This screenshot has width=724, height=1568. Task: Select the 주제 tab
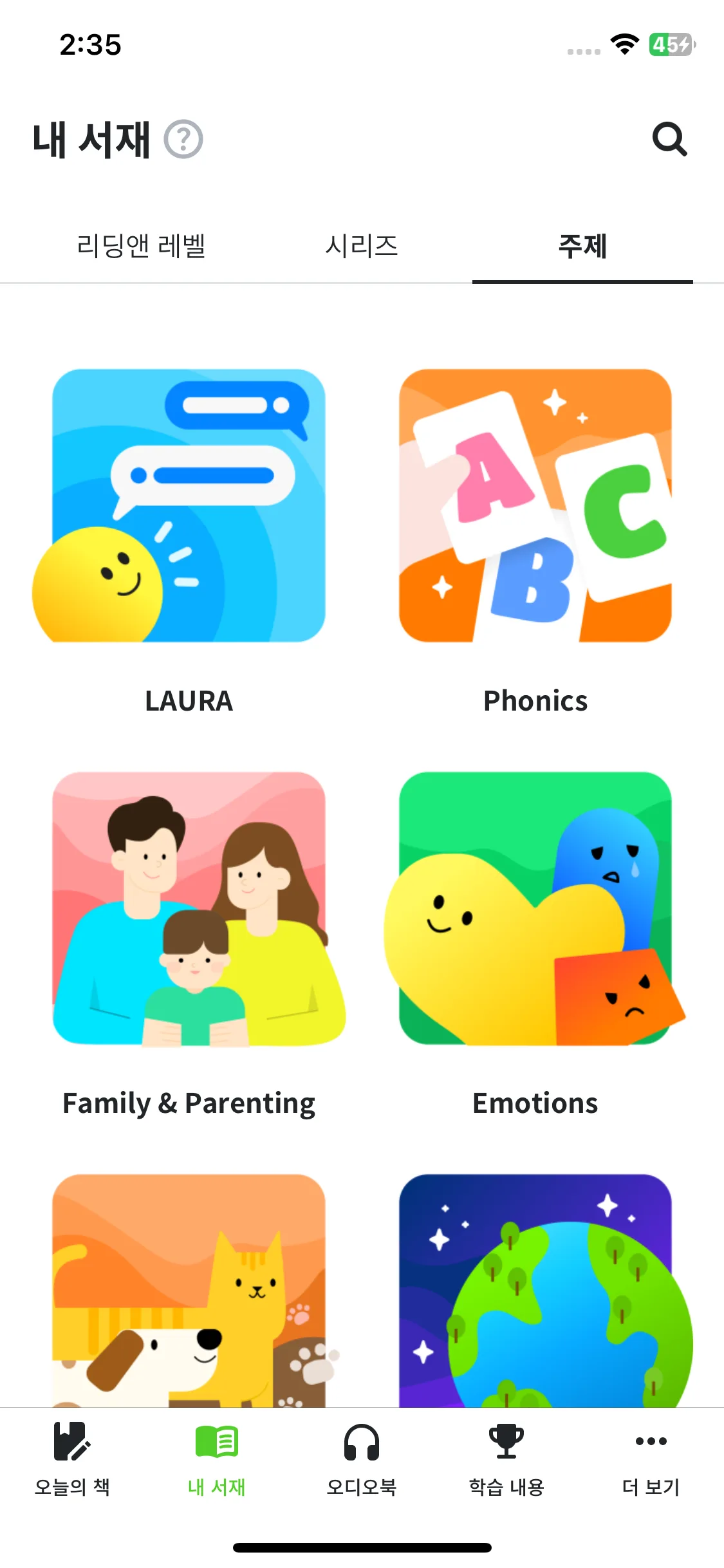(x=582, y=246)
